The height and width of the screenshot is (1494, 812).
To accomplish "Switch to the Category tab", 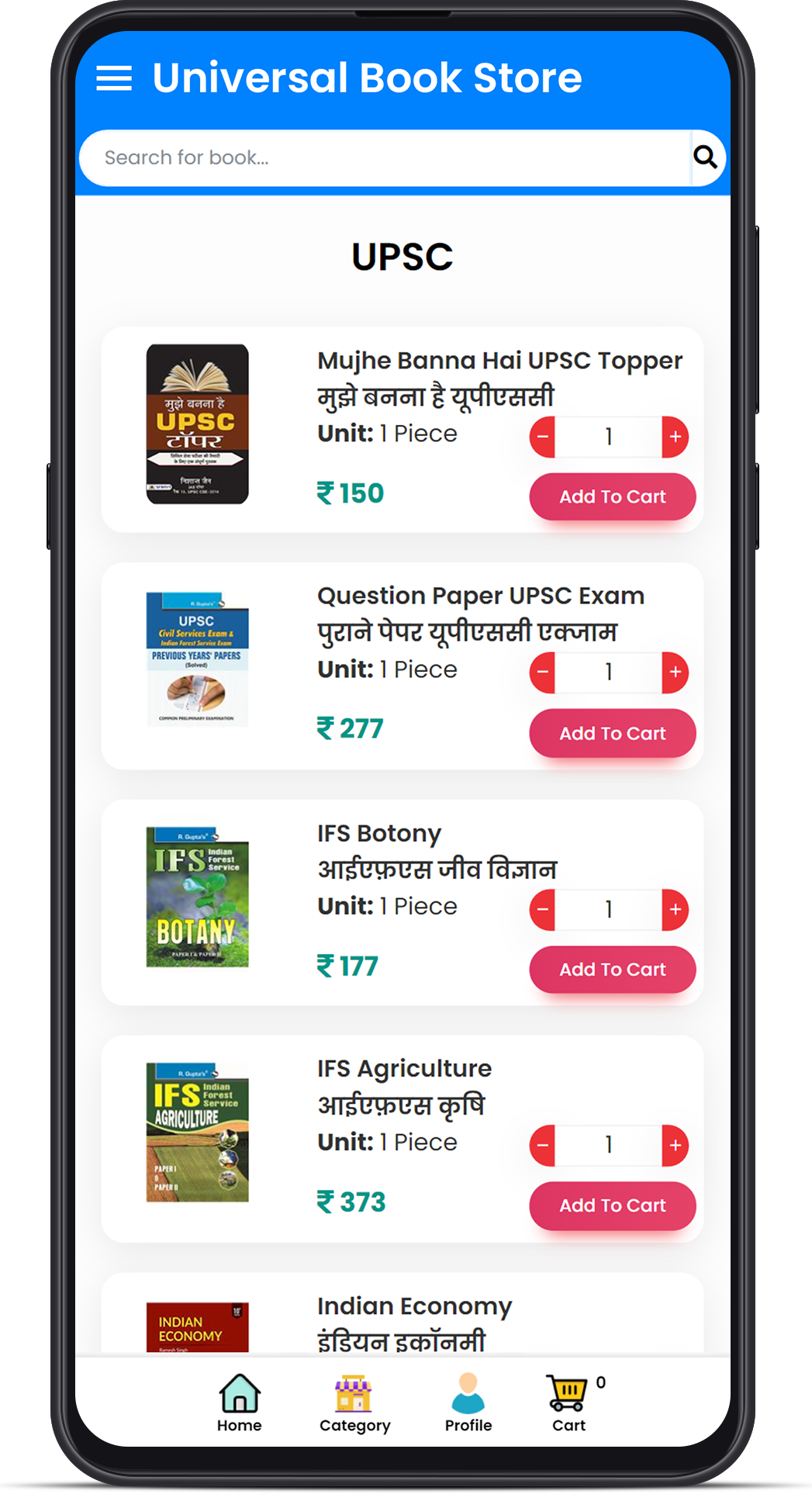I will click(354, 1402).
